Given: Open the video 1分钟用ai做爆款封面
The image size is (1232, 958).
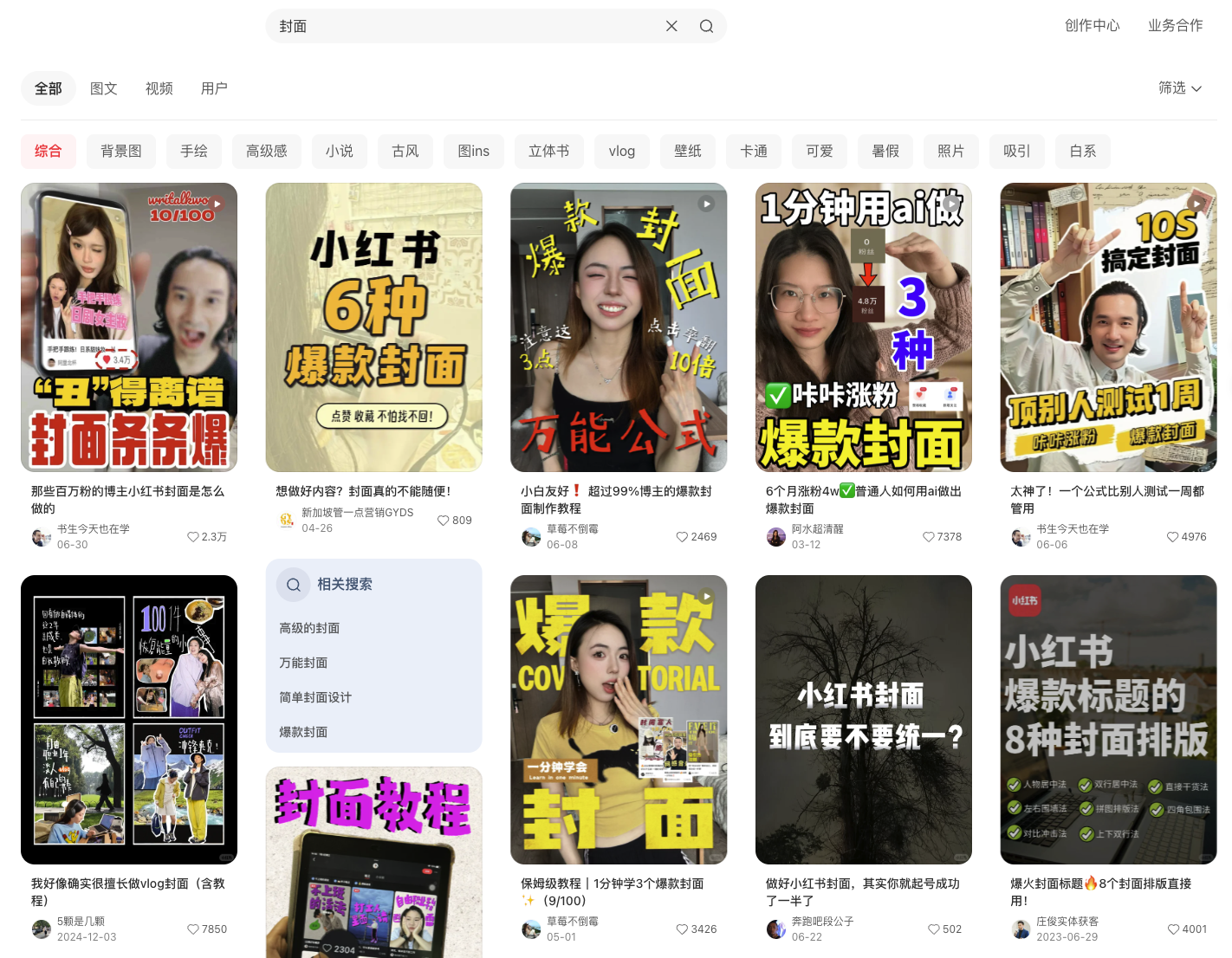Looking at the screenshot, I should (x=863, y=327).
